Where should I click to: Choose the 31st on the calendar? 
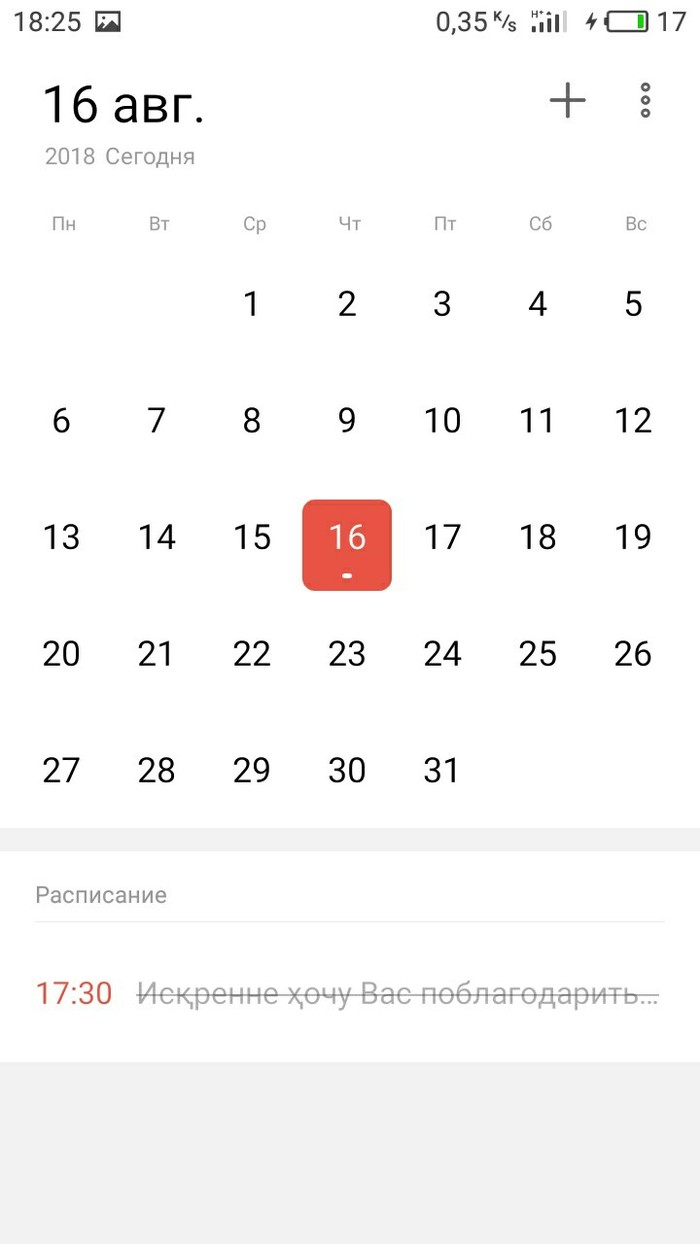(442, 771)
